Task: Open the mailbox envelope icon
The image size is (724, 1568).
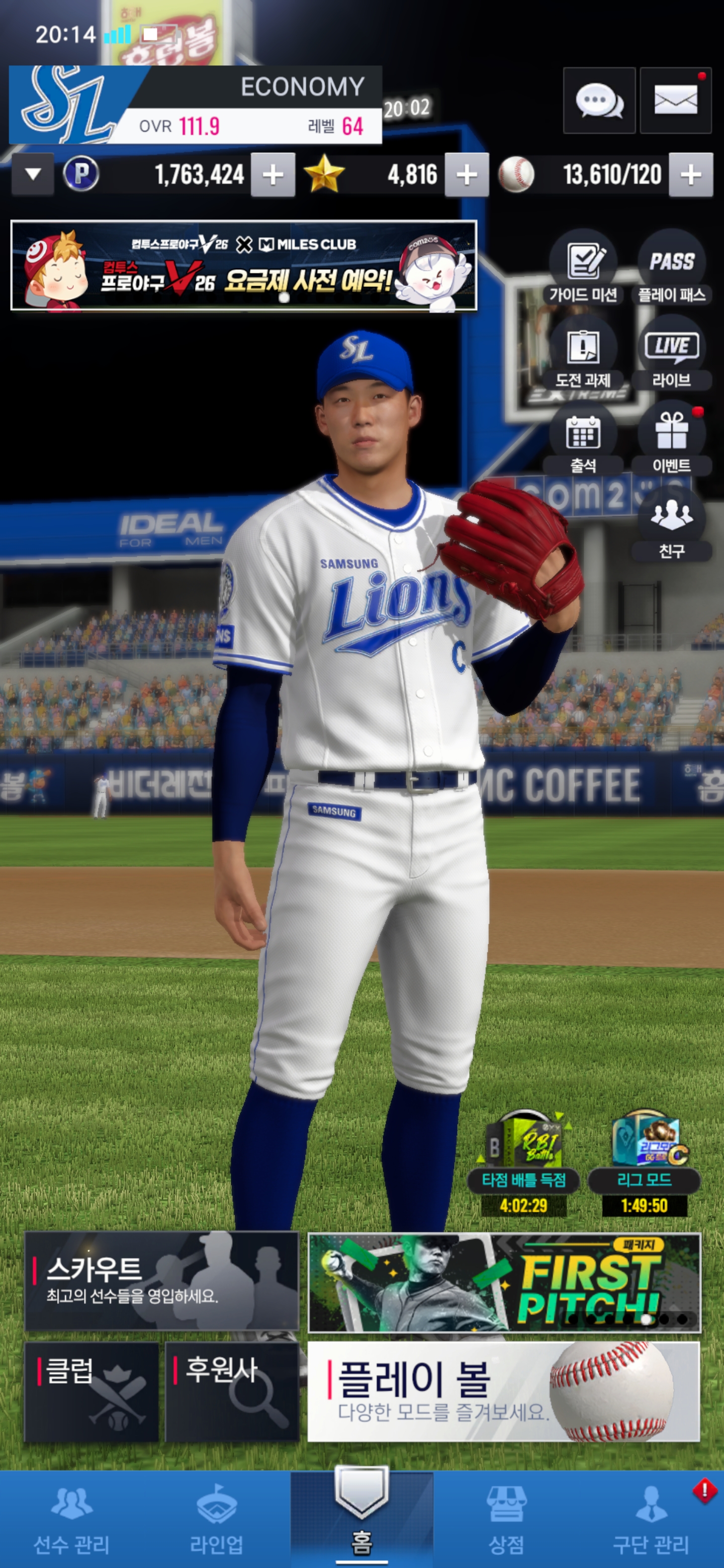Action: [x=675, y=101]
